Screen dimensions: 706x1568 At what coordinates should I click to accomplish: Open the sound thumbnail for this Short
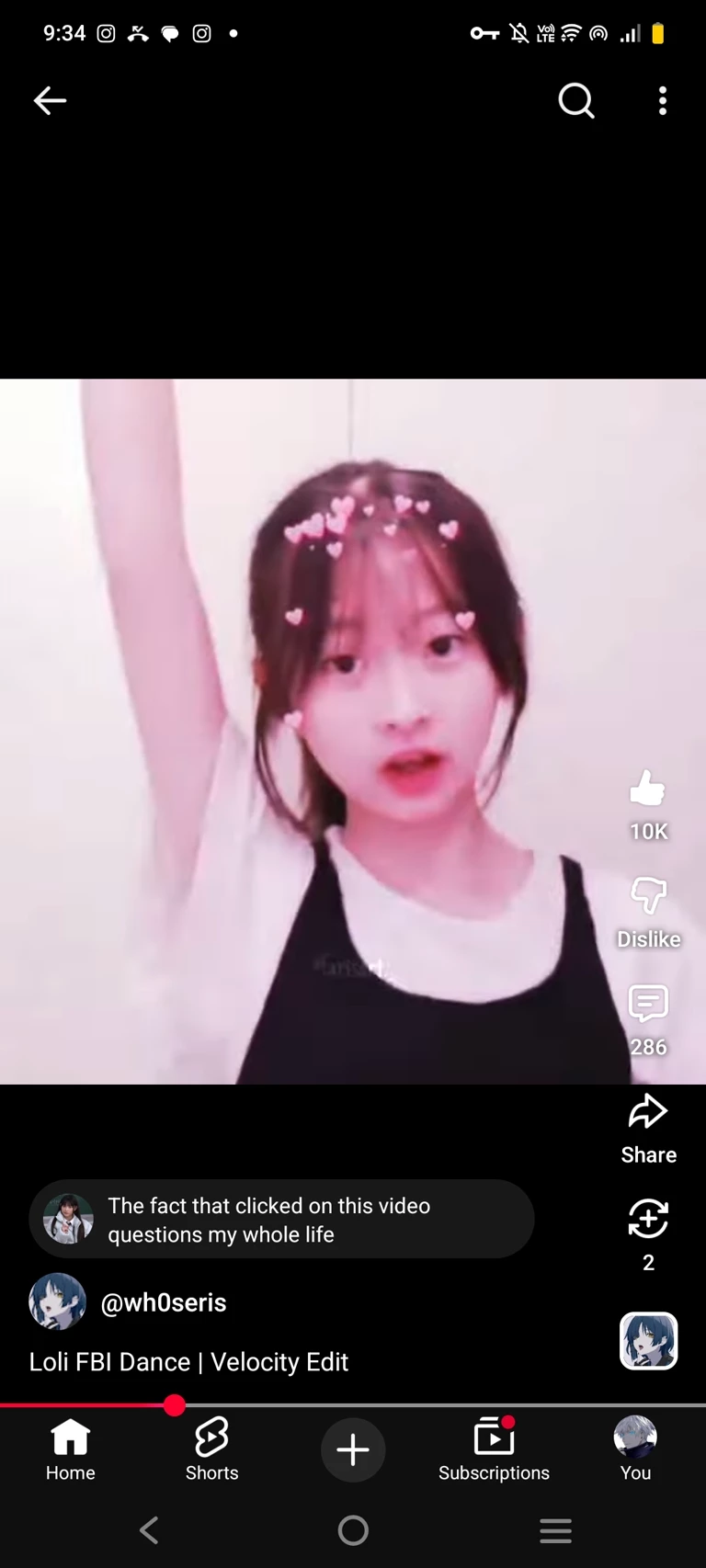click(x=648, y=1341)
